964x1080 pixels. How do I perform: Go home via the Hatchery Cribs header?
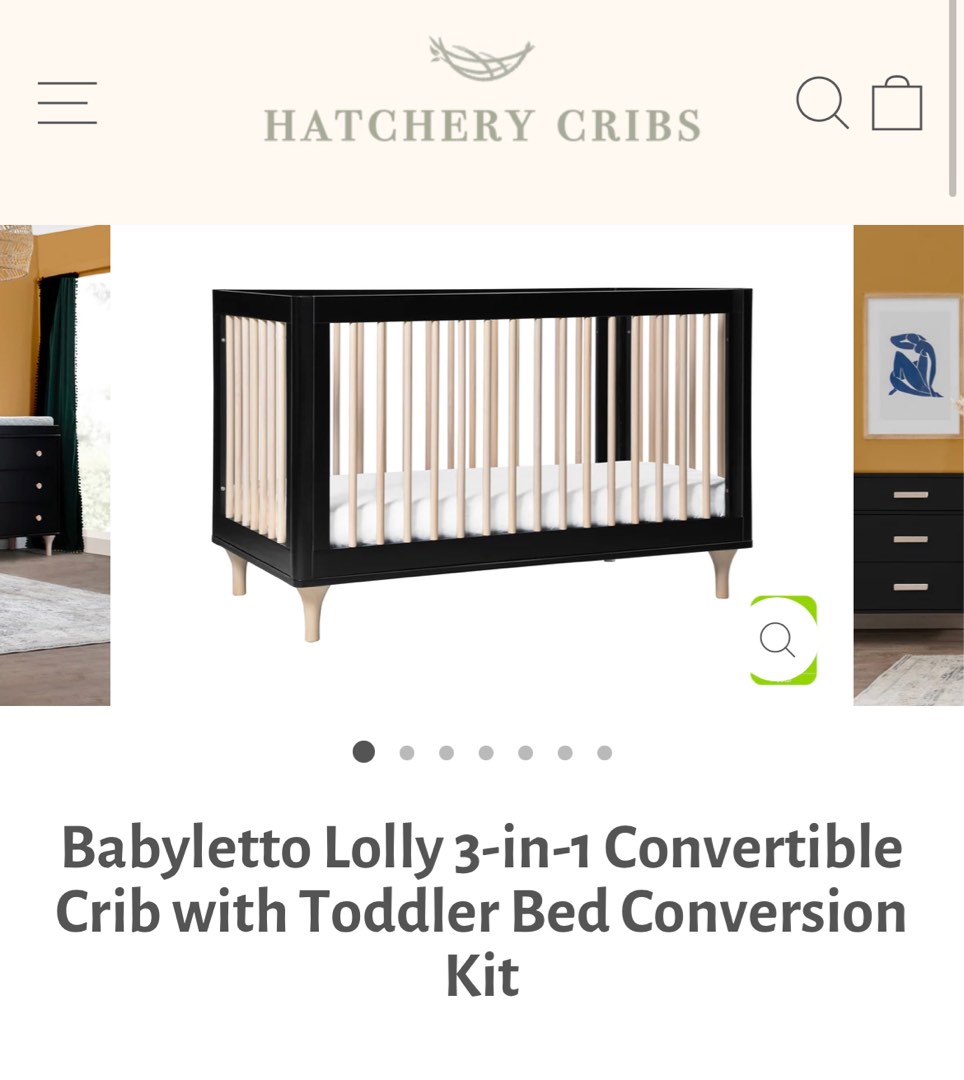482,124
